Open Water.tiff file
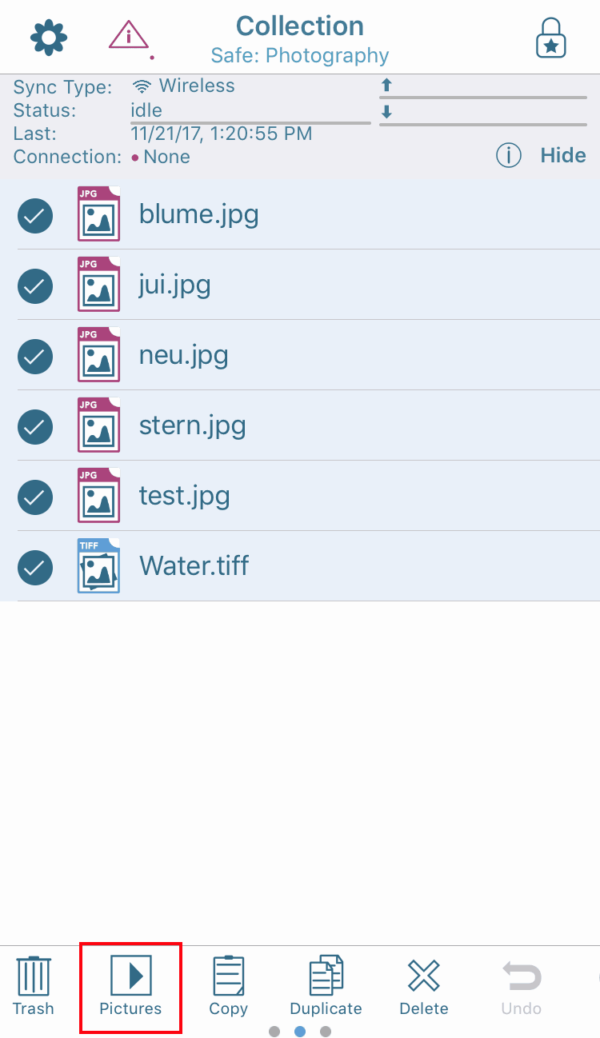The image size is (600, 1038). pyautogui.click(x=300, y=567)
